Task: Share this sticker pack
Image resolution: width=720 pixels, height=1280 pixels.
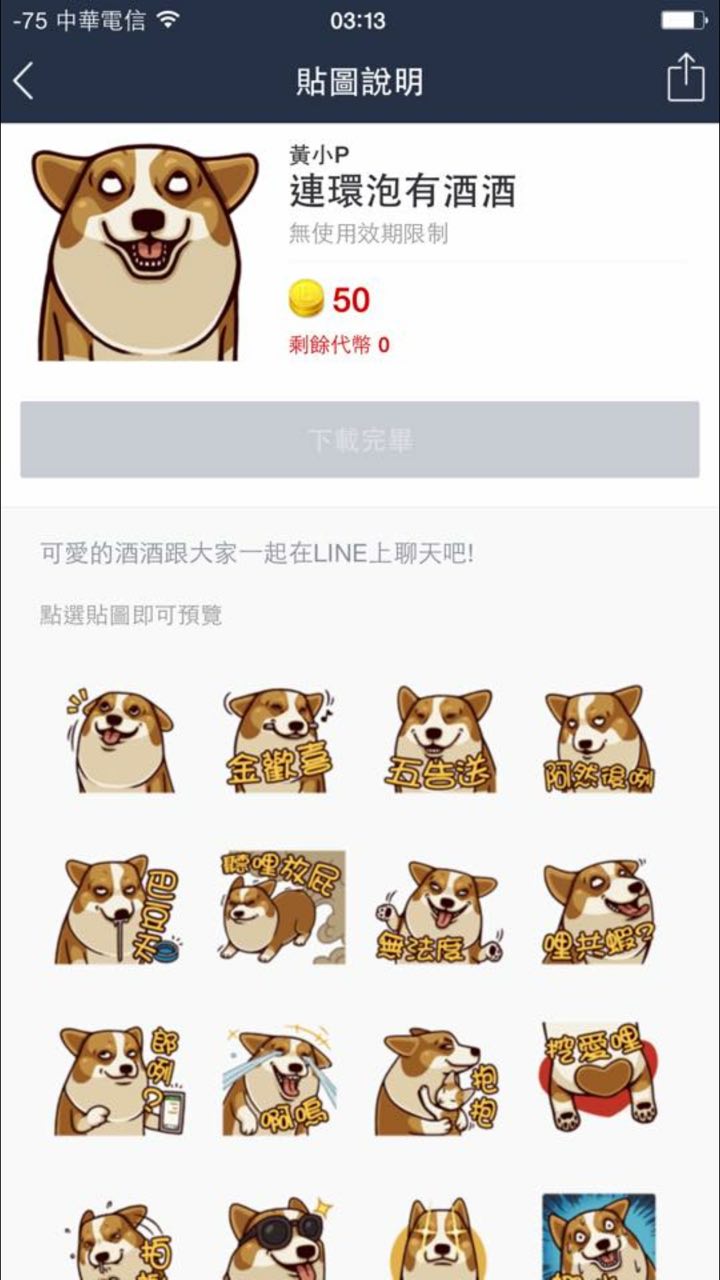Action: 685,78
